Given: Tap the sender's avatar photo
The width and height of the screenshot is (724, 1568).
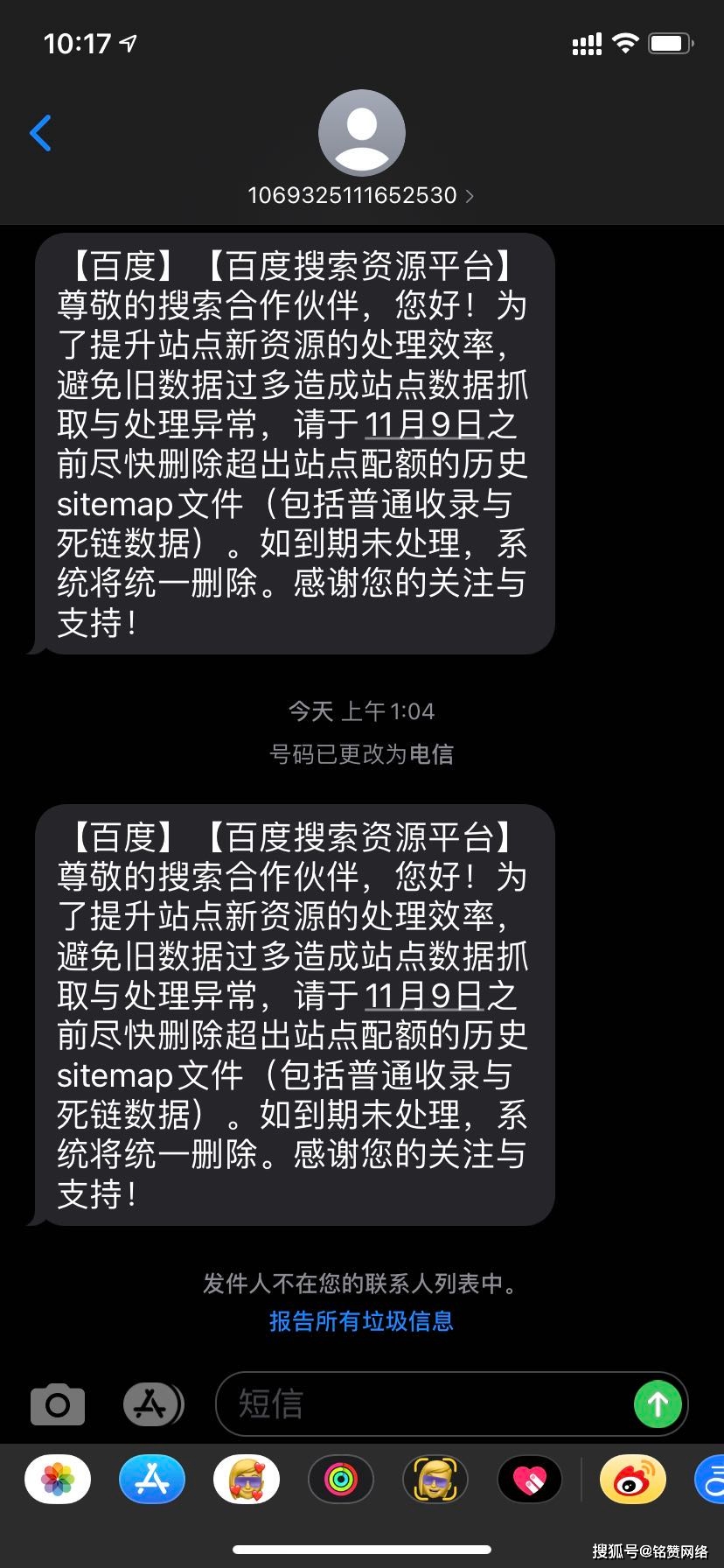Looking at the screenshot, I should click(362, 132).
